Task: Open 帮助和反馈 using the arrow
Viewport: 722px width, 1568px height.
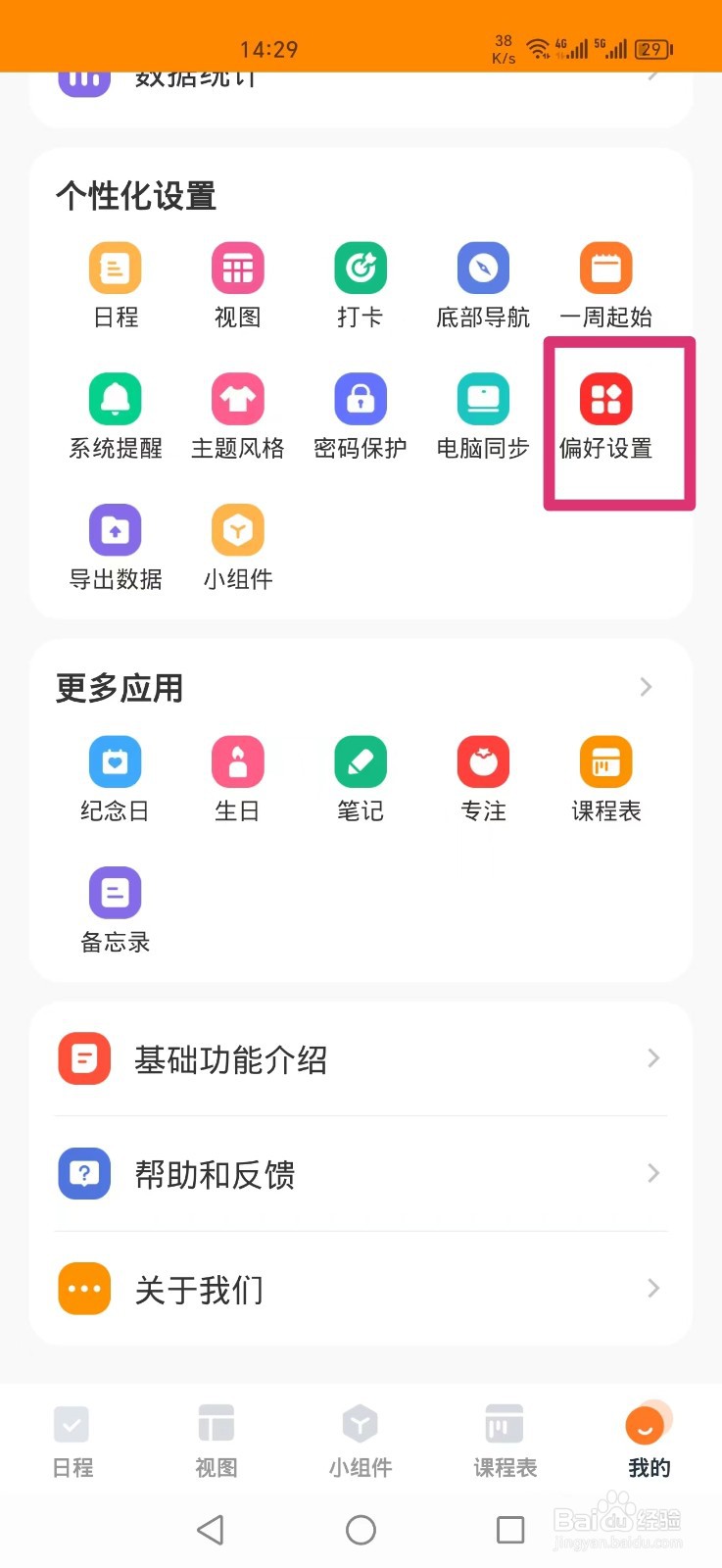Action: coord(652,1173)
